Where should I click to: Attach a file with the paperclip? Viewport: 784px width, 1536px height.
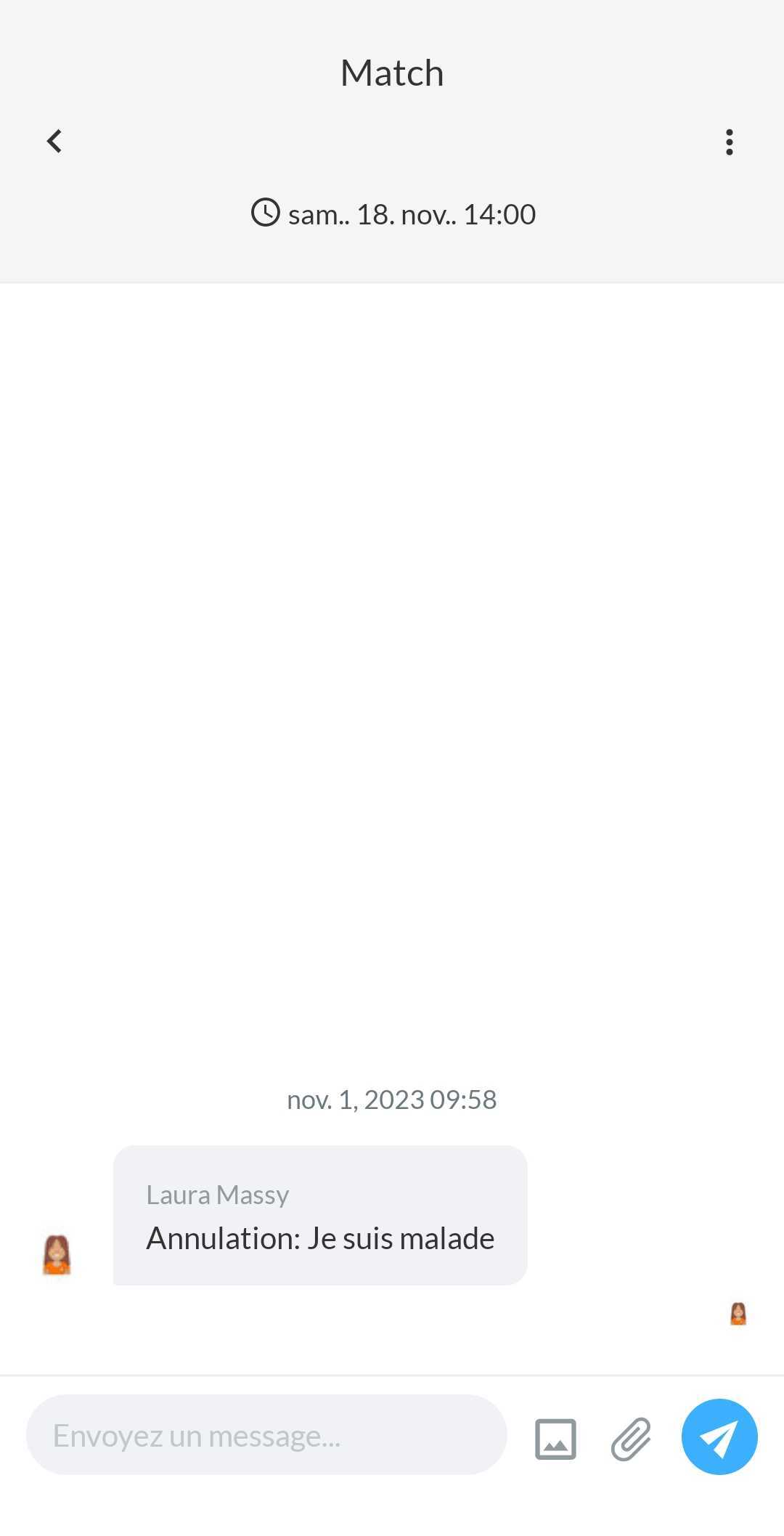[631, 1439]
